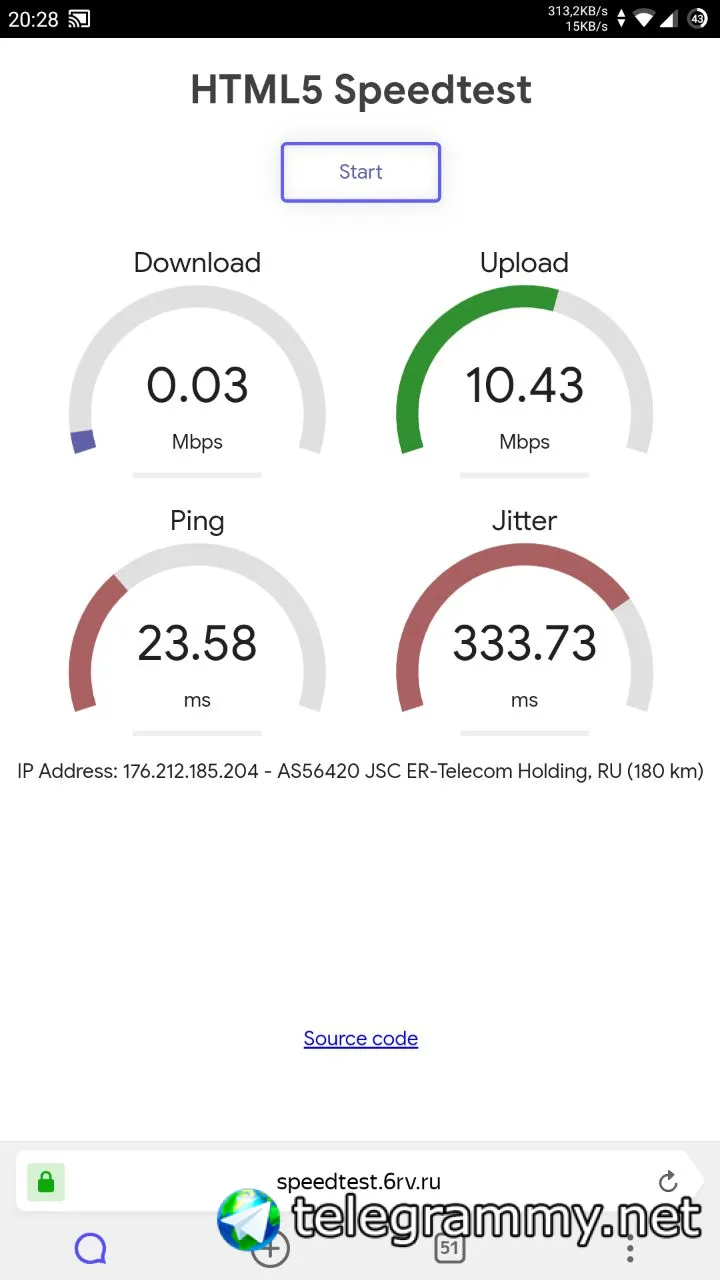View the site security lock info
The width and height of the screenshot is (720, 1280).
click(45, 1183)
